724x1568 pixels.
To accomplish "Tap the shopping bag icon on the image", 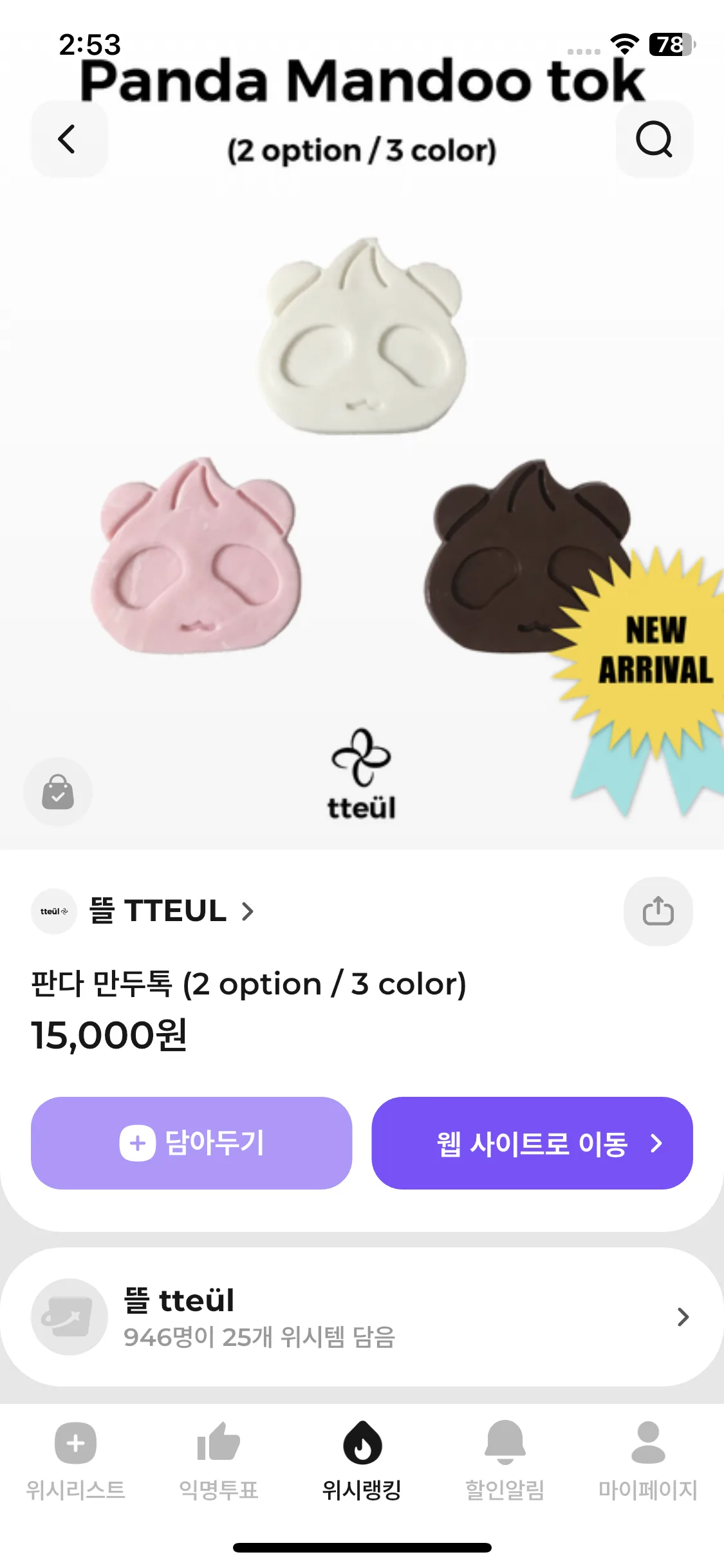I will (x=58, y=792).
